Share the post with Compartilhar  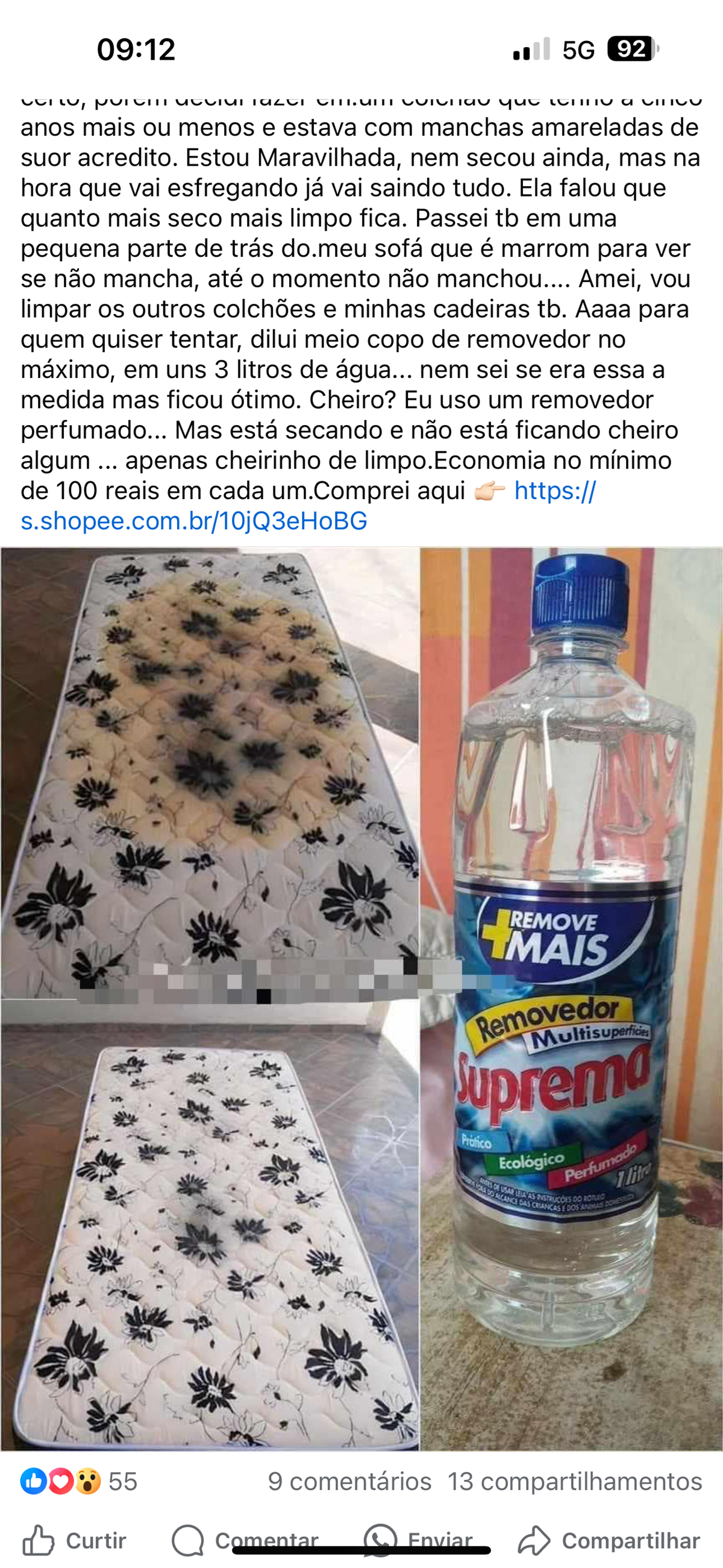click(x=609, y=1541)
